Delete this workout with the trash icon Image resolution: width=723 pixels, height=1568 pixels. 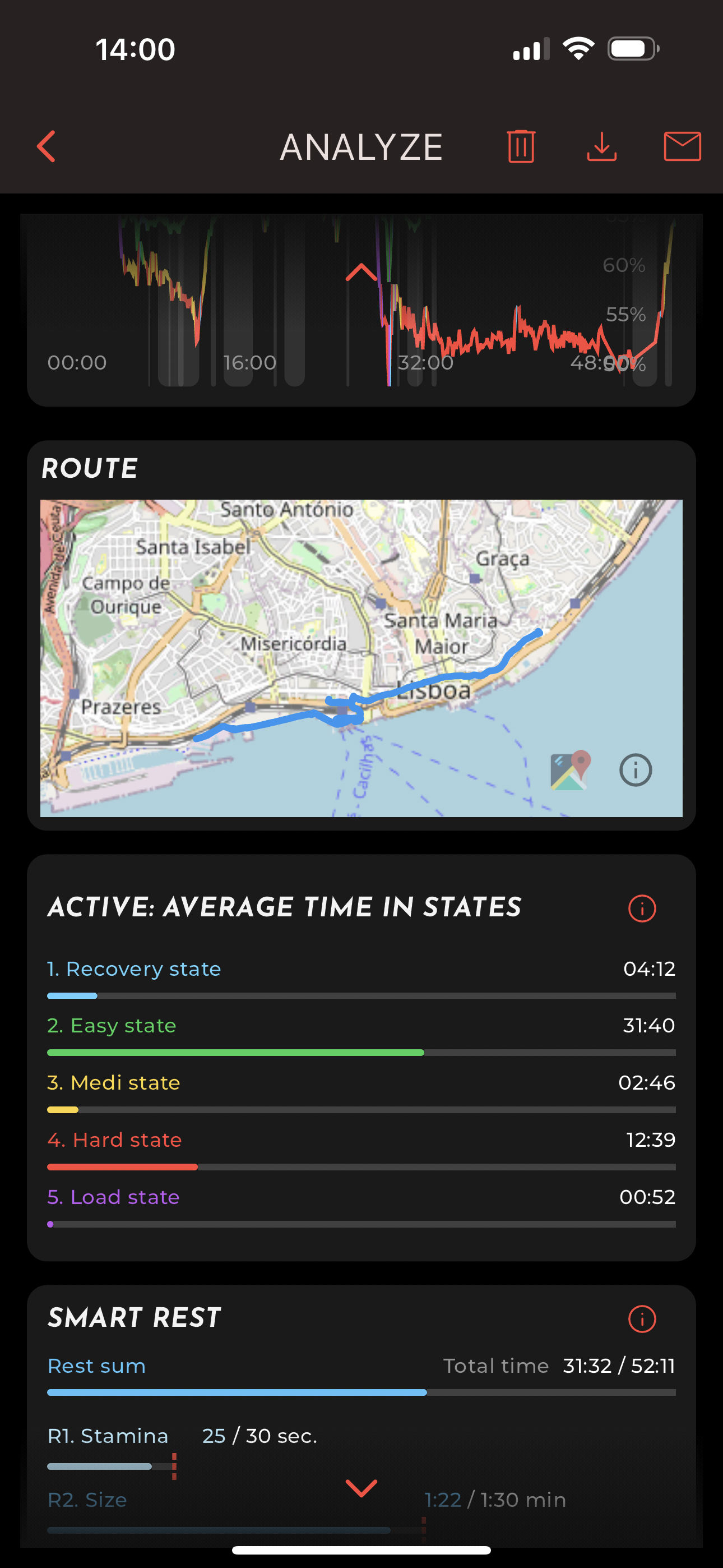click(x=520, y=146)
